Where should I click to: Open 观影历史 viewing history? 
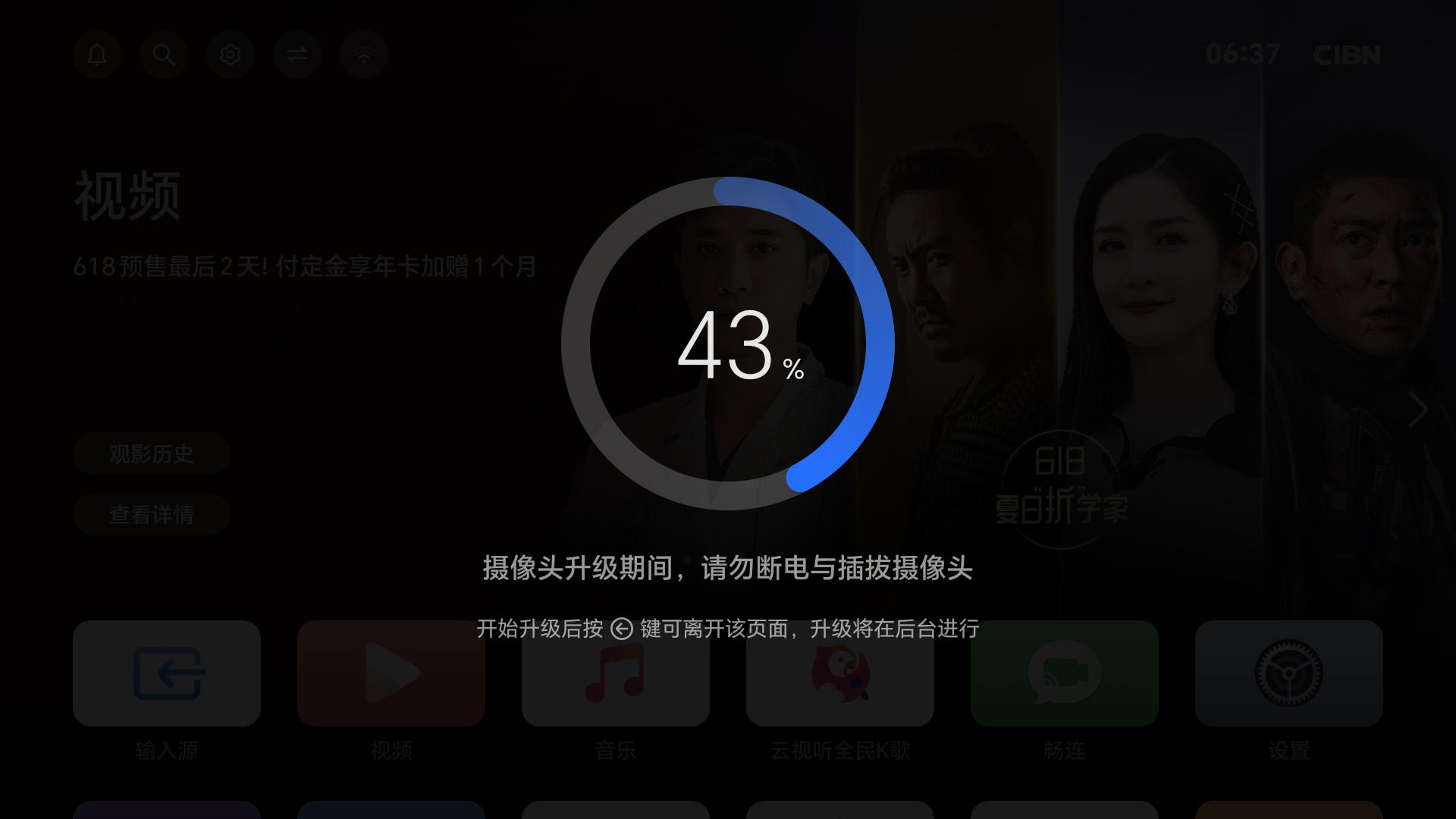coord(152,453)
